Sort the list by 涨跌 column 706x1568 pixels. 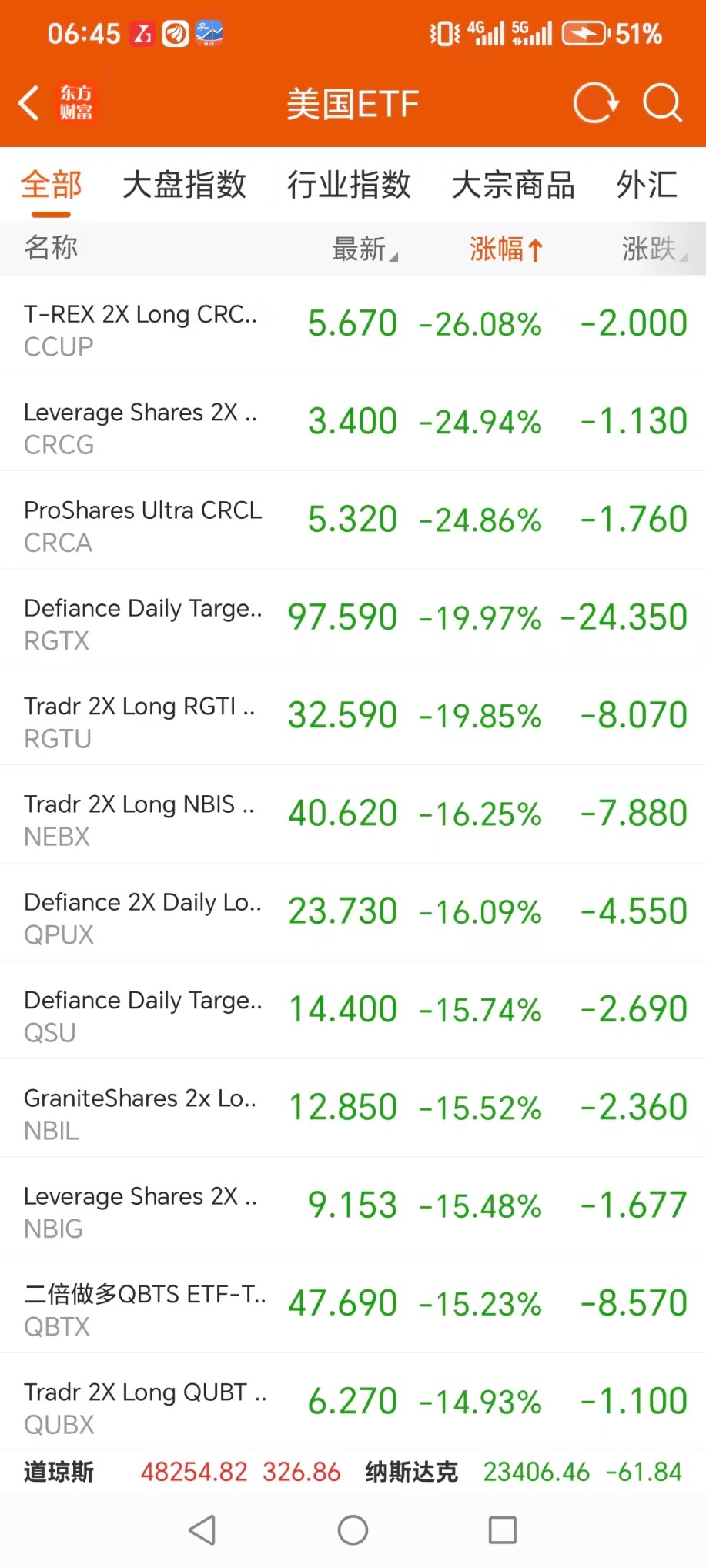pos(653,249)
